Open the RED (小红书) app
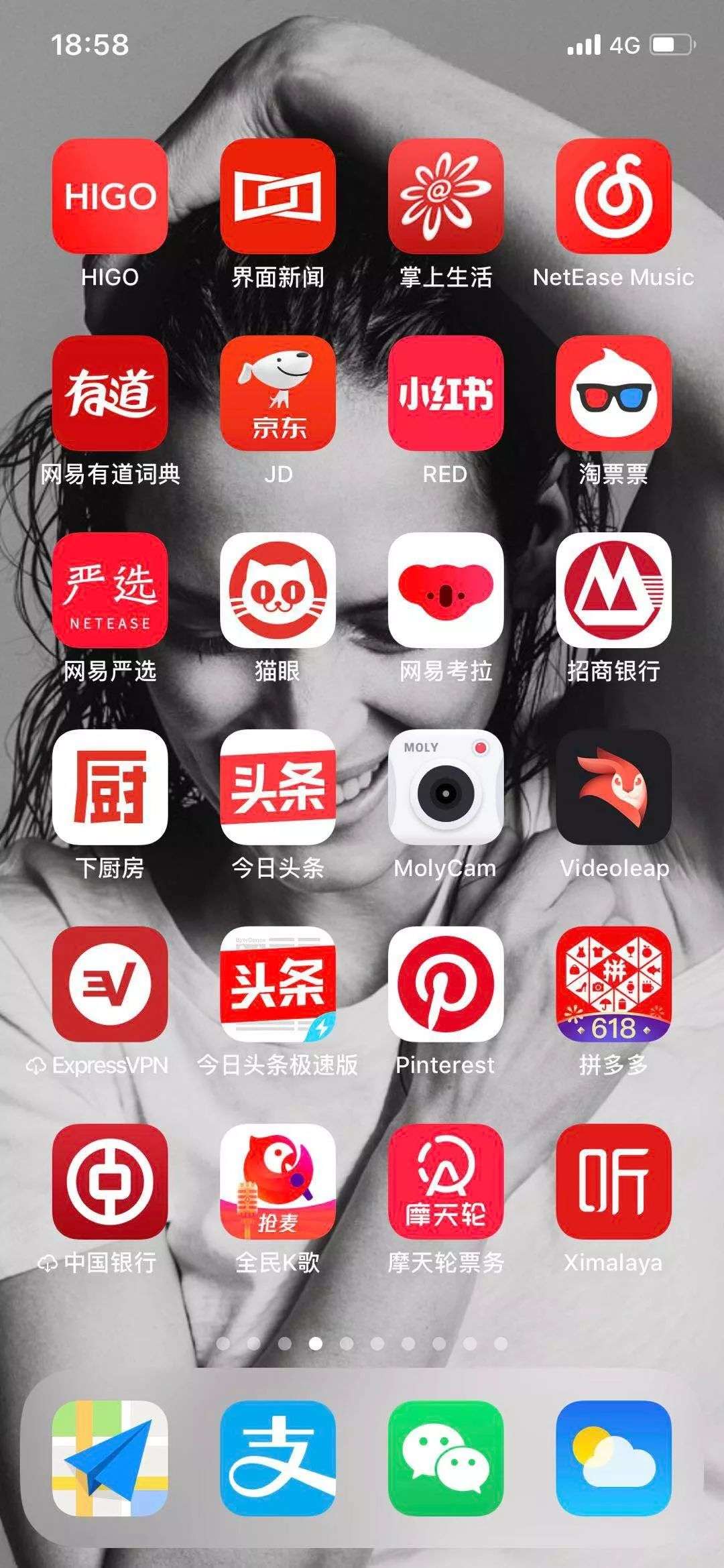Viewport: 724px width, 1568px height. 446,393
